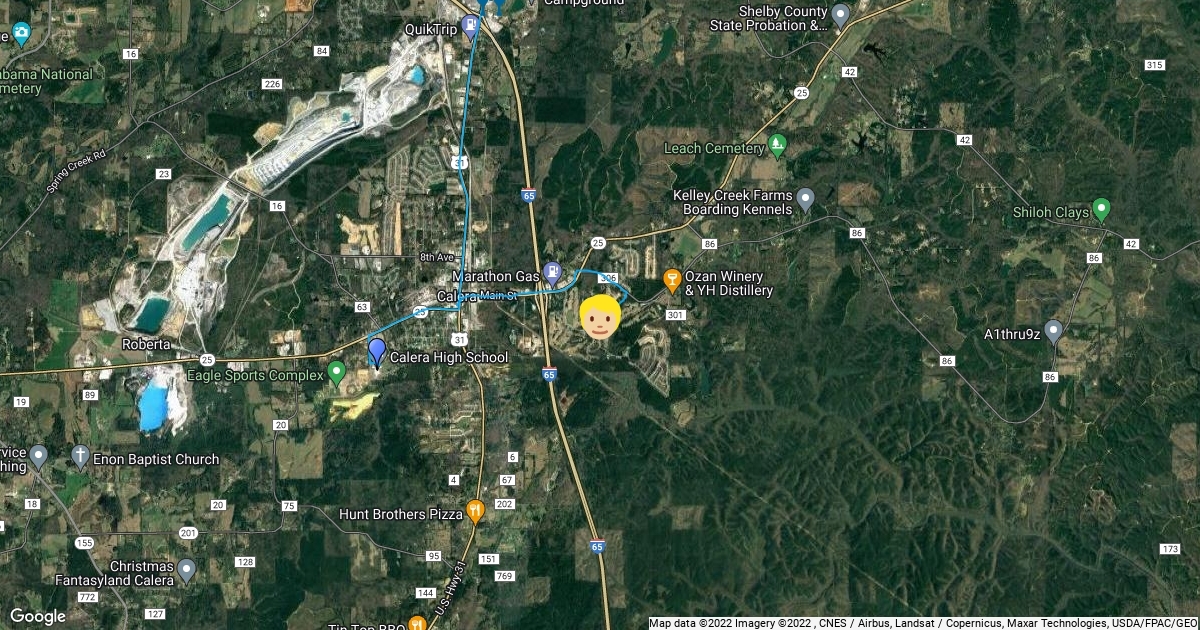The width and height of the screenshot is (1200, 630).
Task: Open Ozan Winery & YH Distillery marker
Action: 673,281
